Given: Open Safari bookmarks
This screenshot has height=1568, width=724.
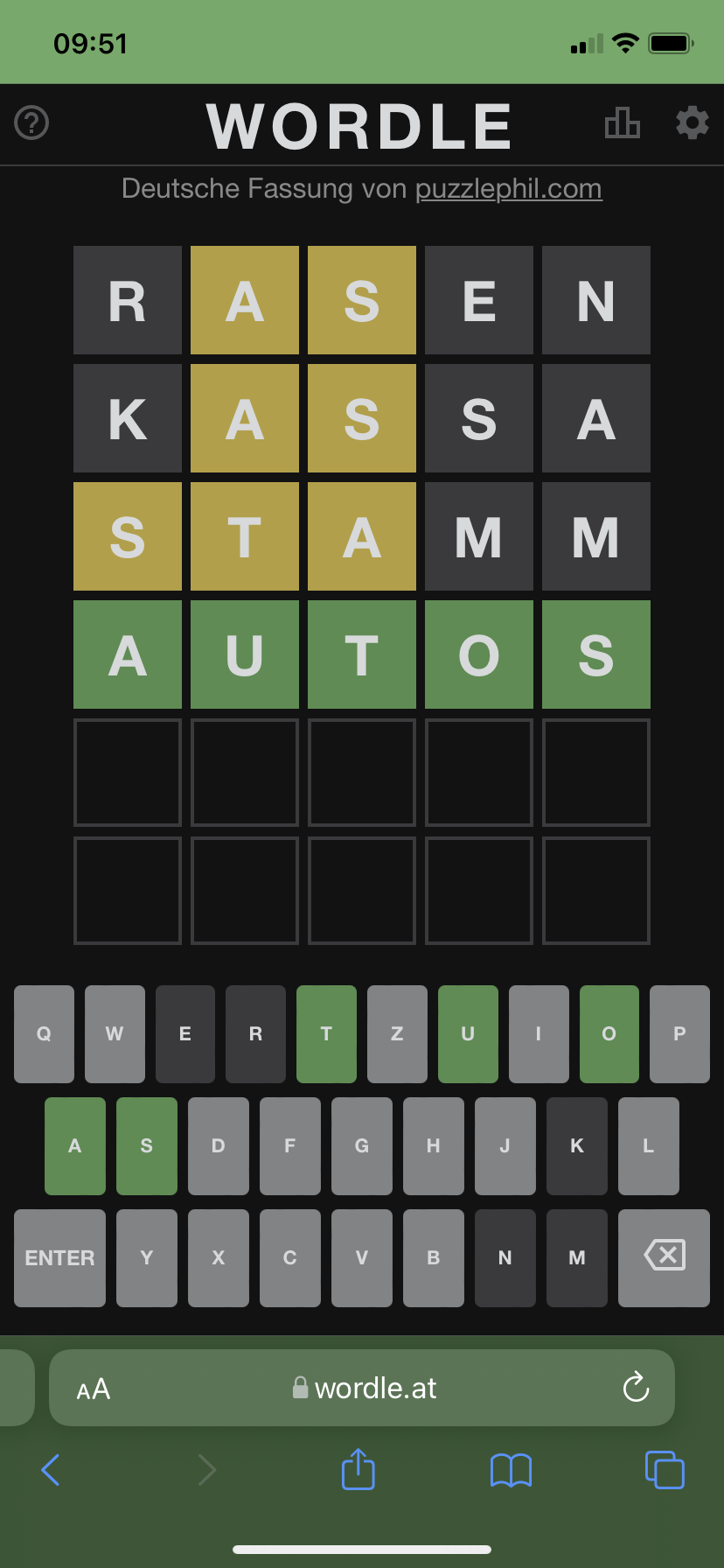Looking at the screenshot, I should tap(512, 1470).
